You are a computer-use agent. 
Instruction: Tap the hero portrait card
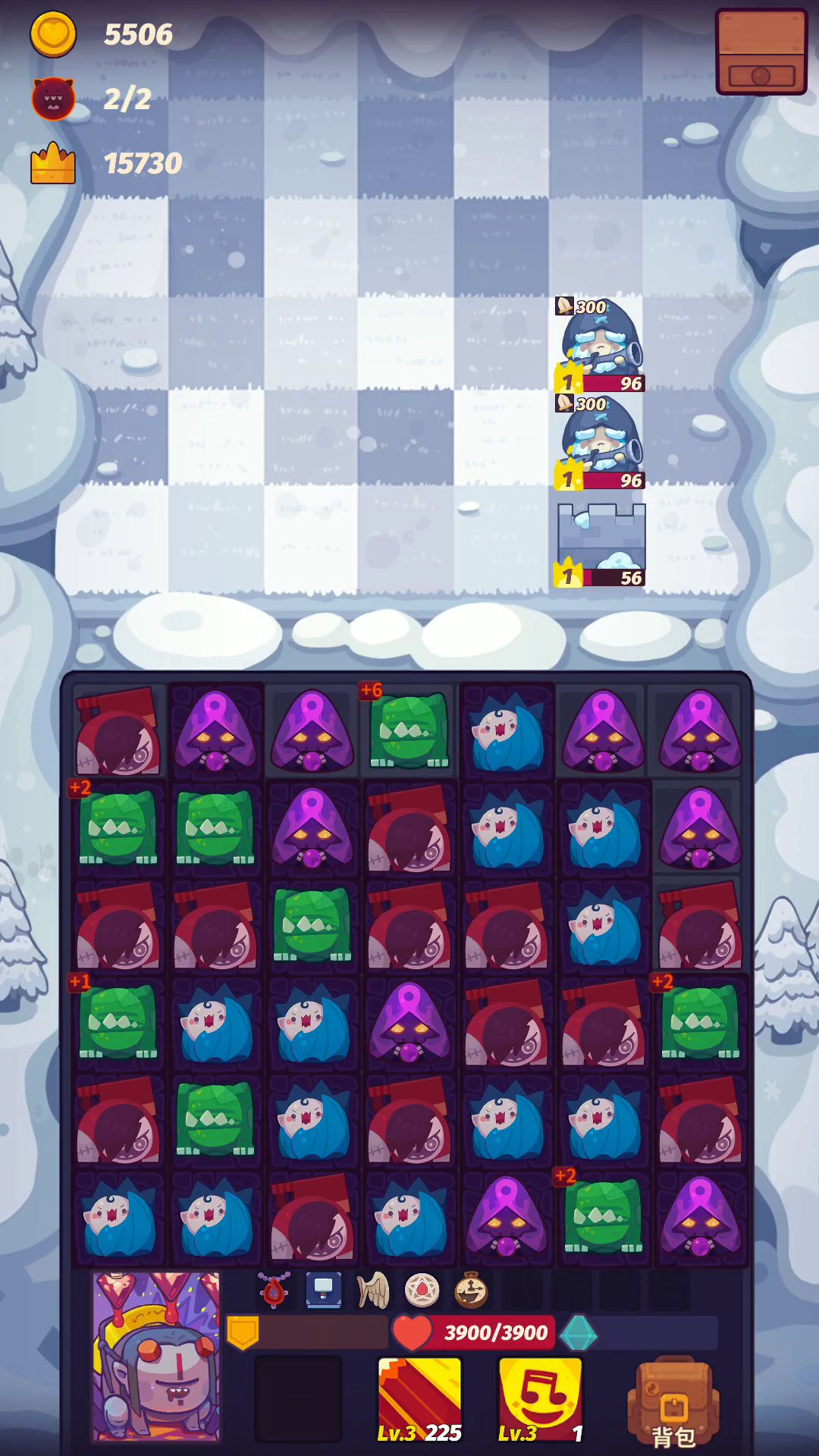click(x=156, y=1357)
